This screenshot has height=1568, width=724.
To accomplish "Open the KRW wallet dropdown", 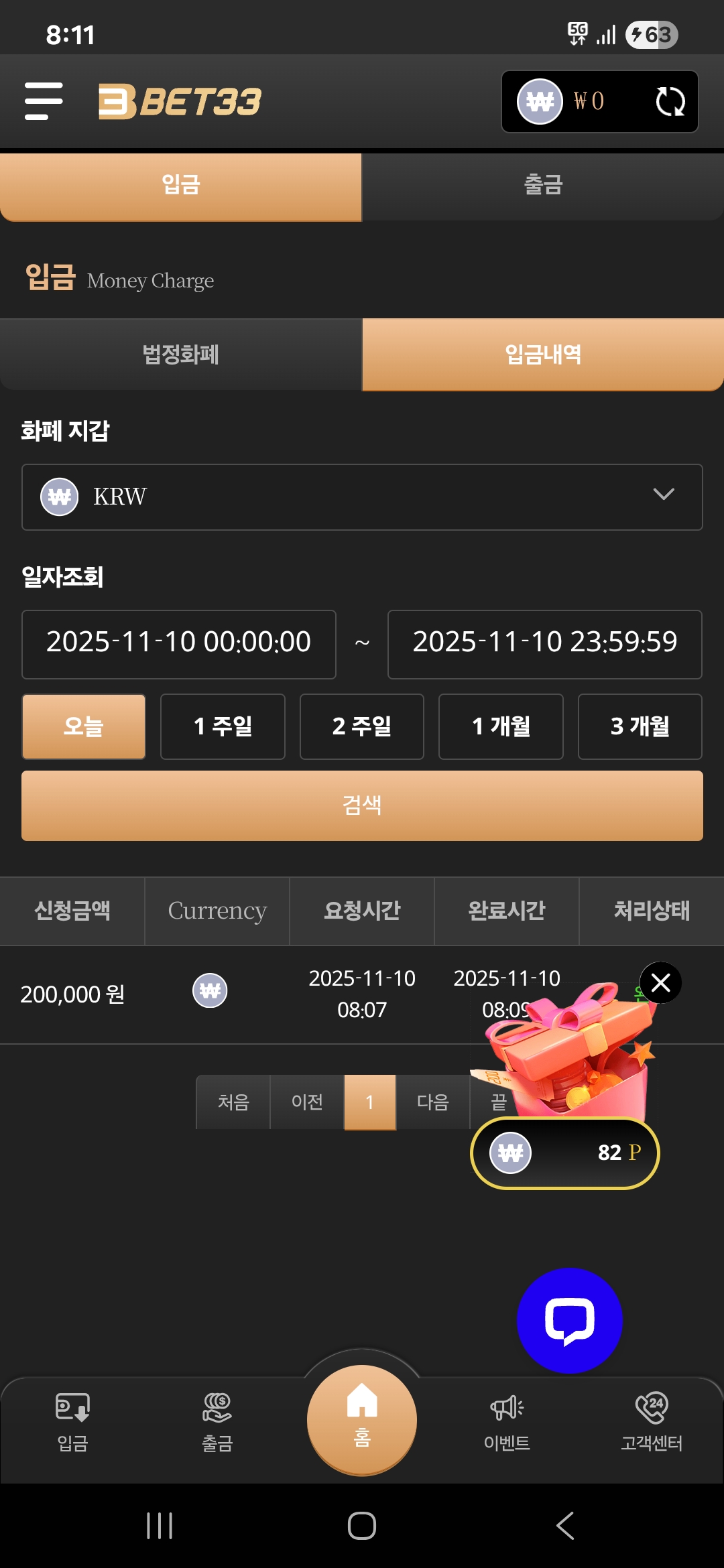I will click(362, 497).
